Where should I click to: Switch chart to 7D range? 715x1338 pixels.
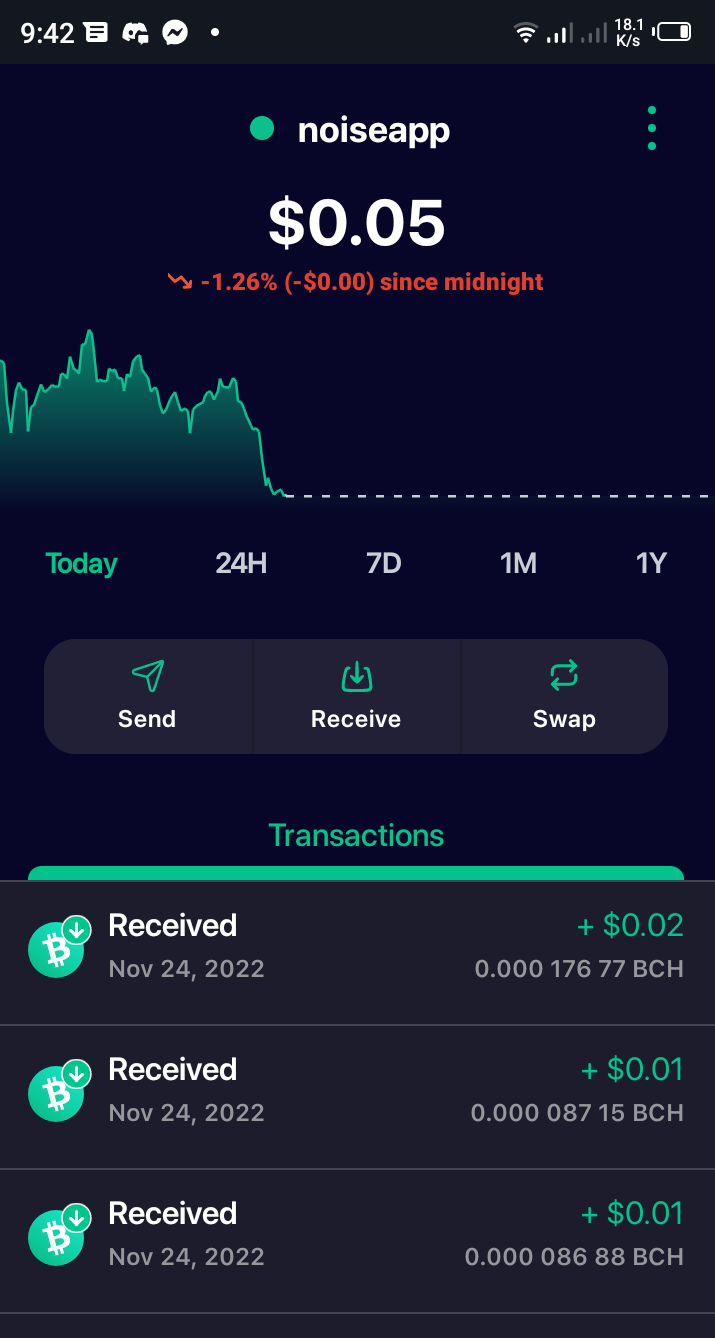tap(384, 563)
